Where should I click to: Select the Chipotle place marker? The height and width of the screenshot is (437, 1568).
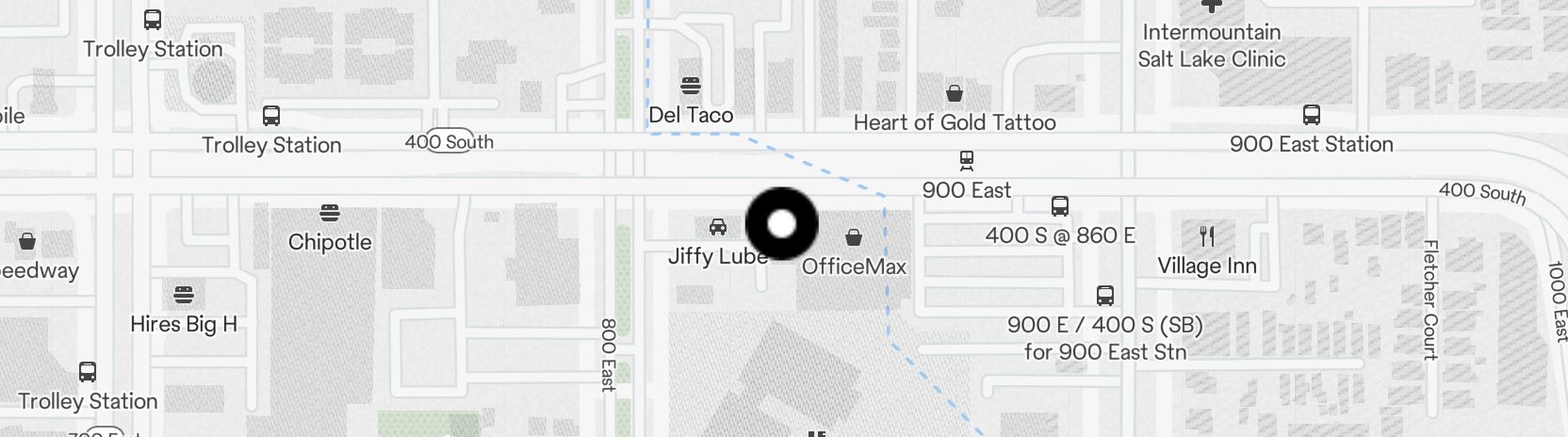pos(329,213)
